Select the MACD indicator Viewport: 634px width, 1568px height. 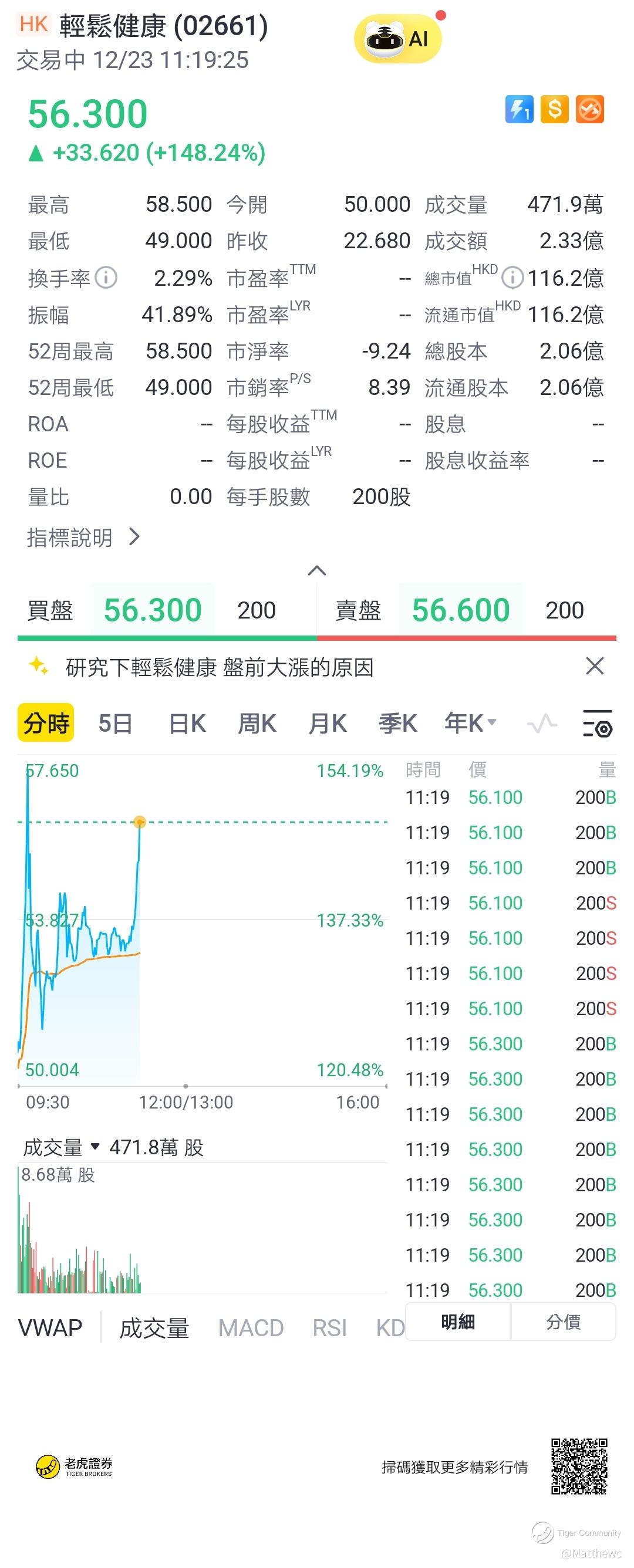[251, 1327]
